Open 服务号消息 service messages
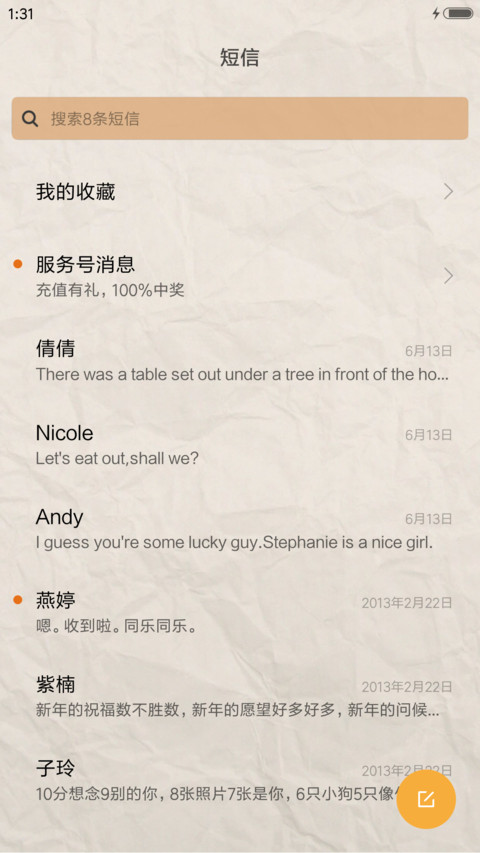Viewport: 480px width, 853px height. 240,276
